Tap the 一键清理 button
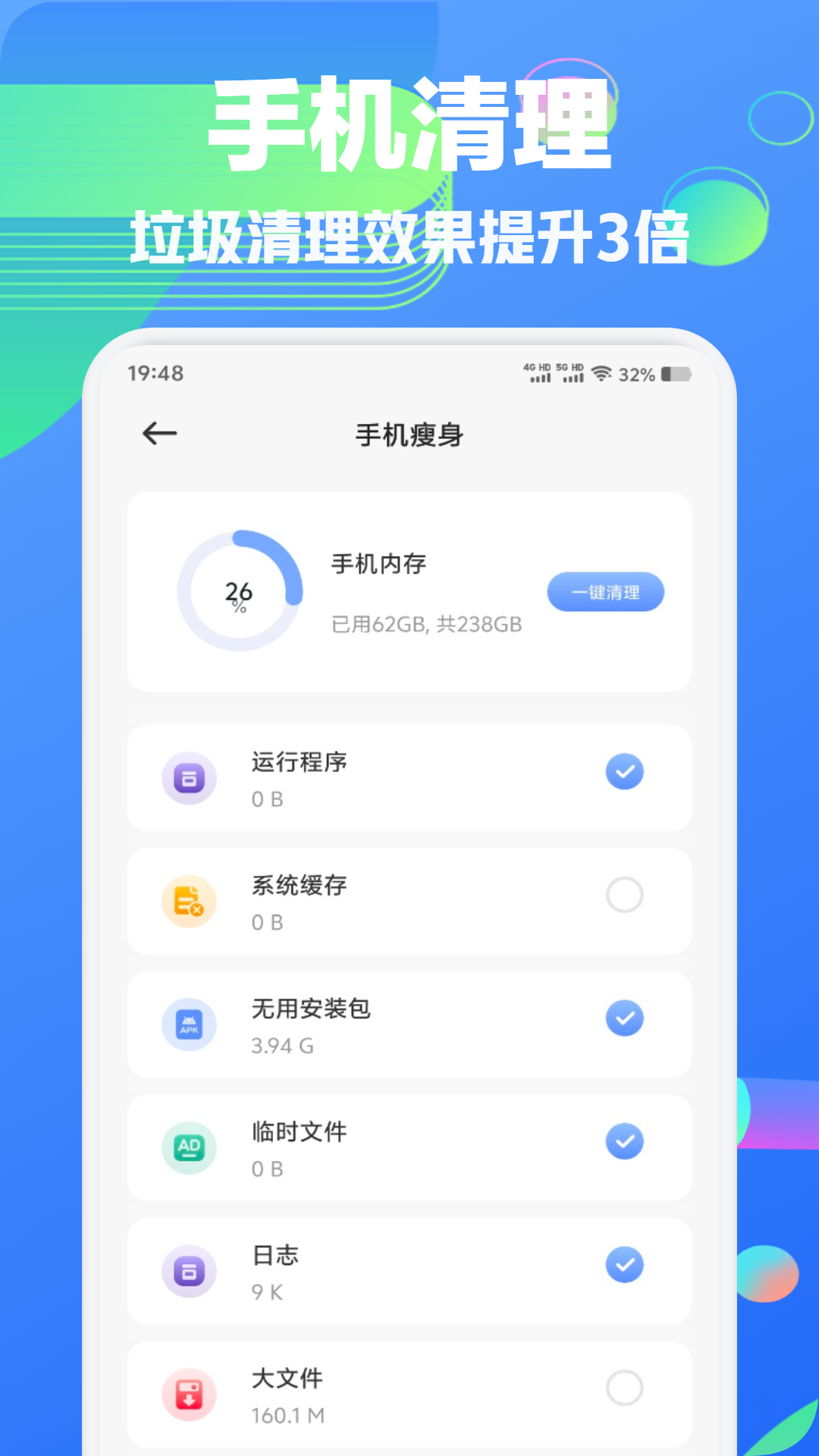This screenshot has width=819, height=1456. (x=605, y=592)
